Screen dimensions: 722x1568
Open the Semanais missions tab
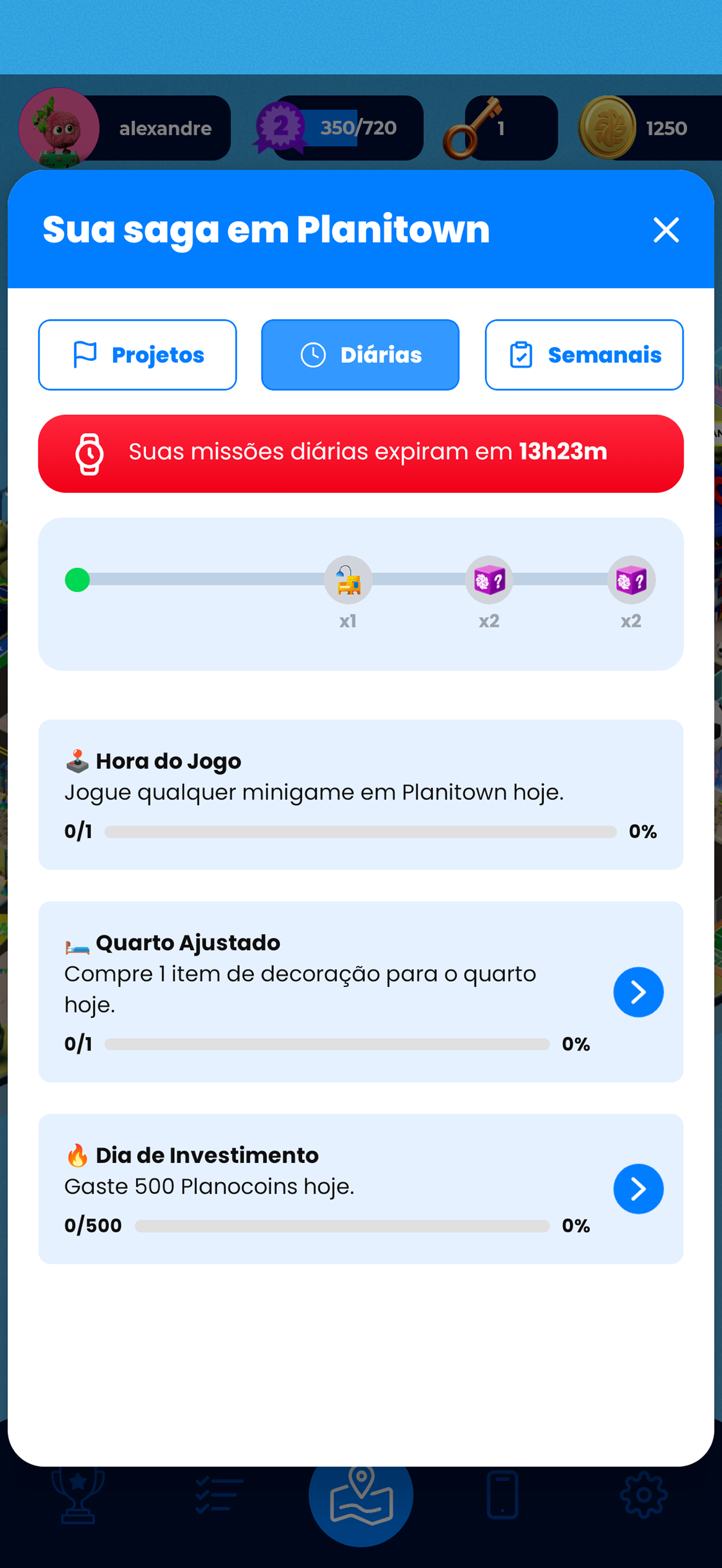click(x=584, y=355)
